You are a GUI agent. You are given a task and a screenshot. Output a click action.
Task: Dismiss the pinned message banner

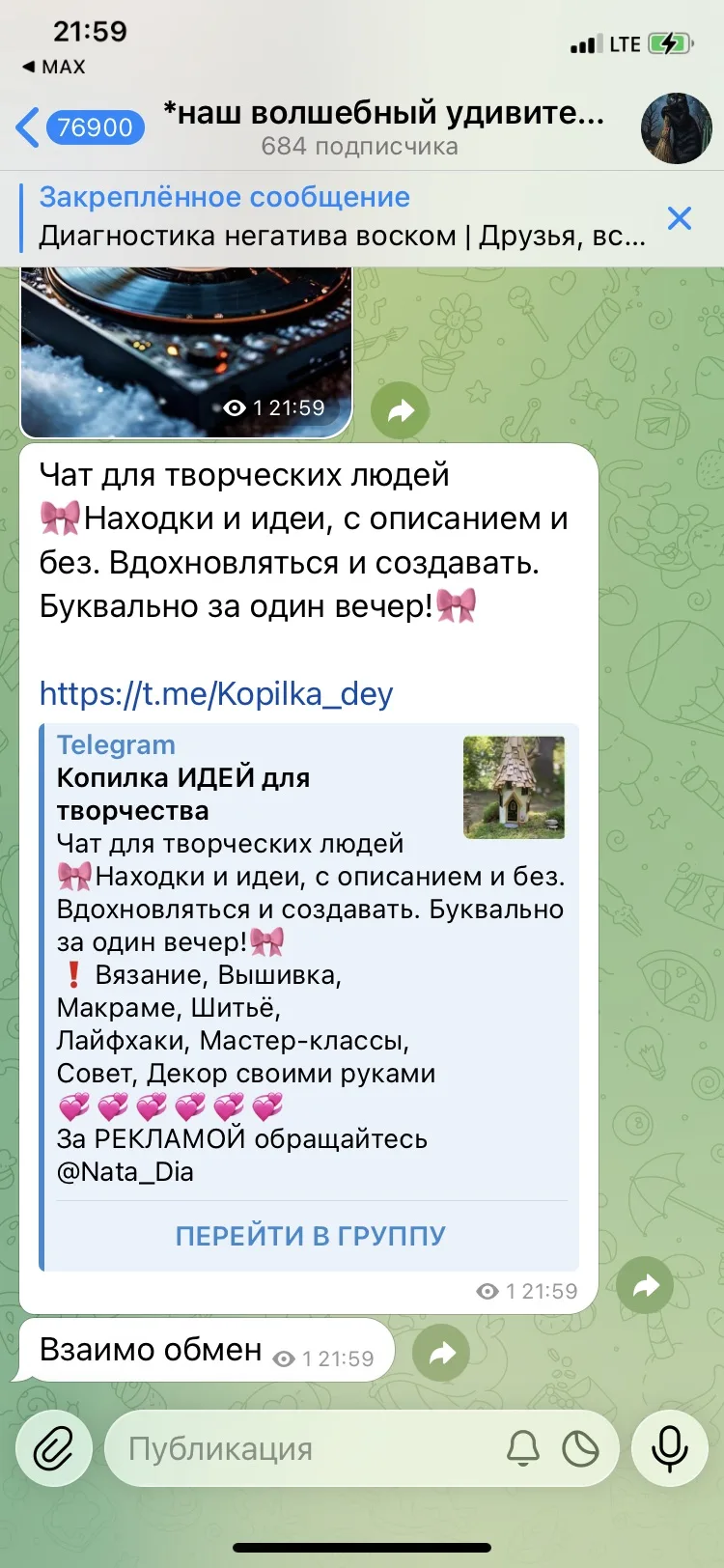click(x=680, y=218)
